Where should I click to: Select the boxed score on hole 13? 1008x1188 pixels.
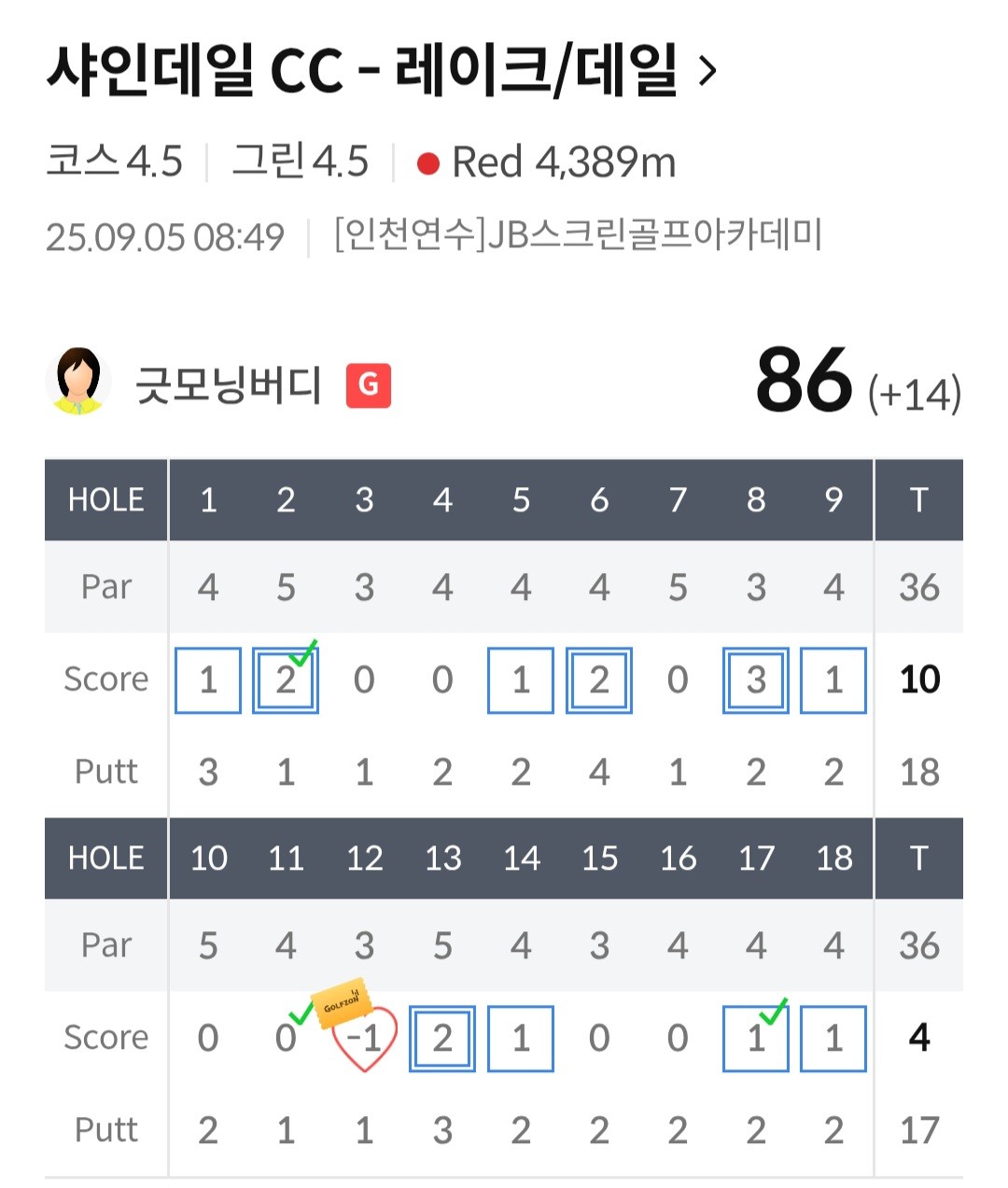point(442,1039)
